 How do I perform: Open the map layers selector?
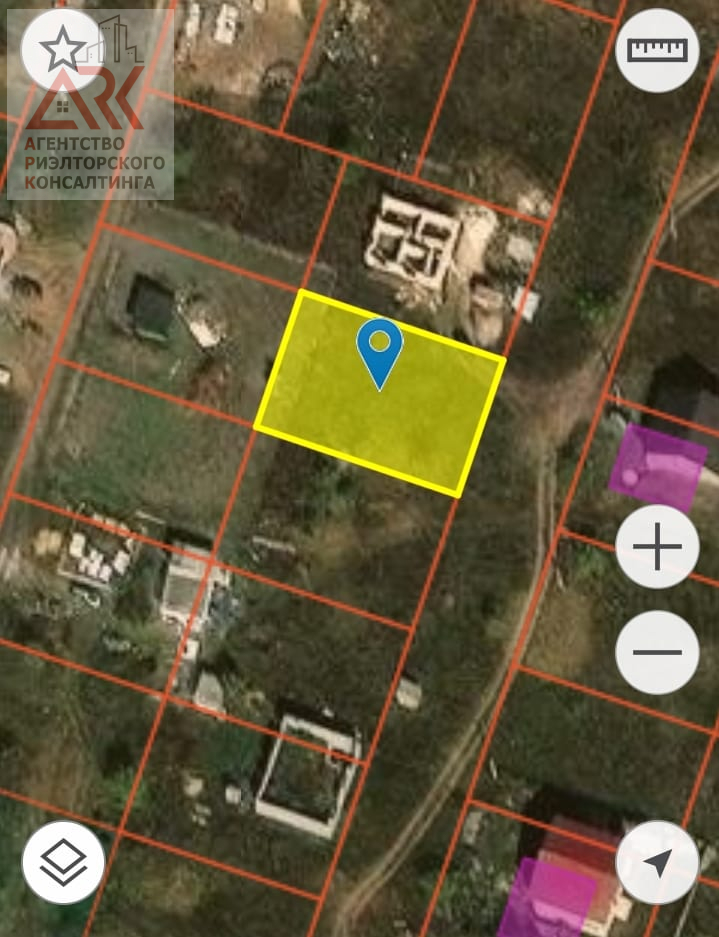63,862
